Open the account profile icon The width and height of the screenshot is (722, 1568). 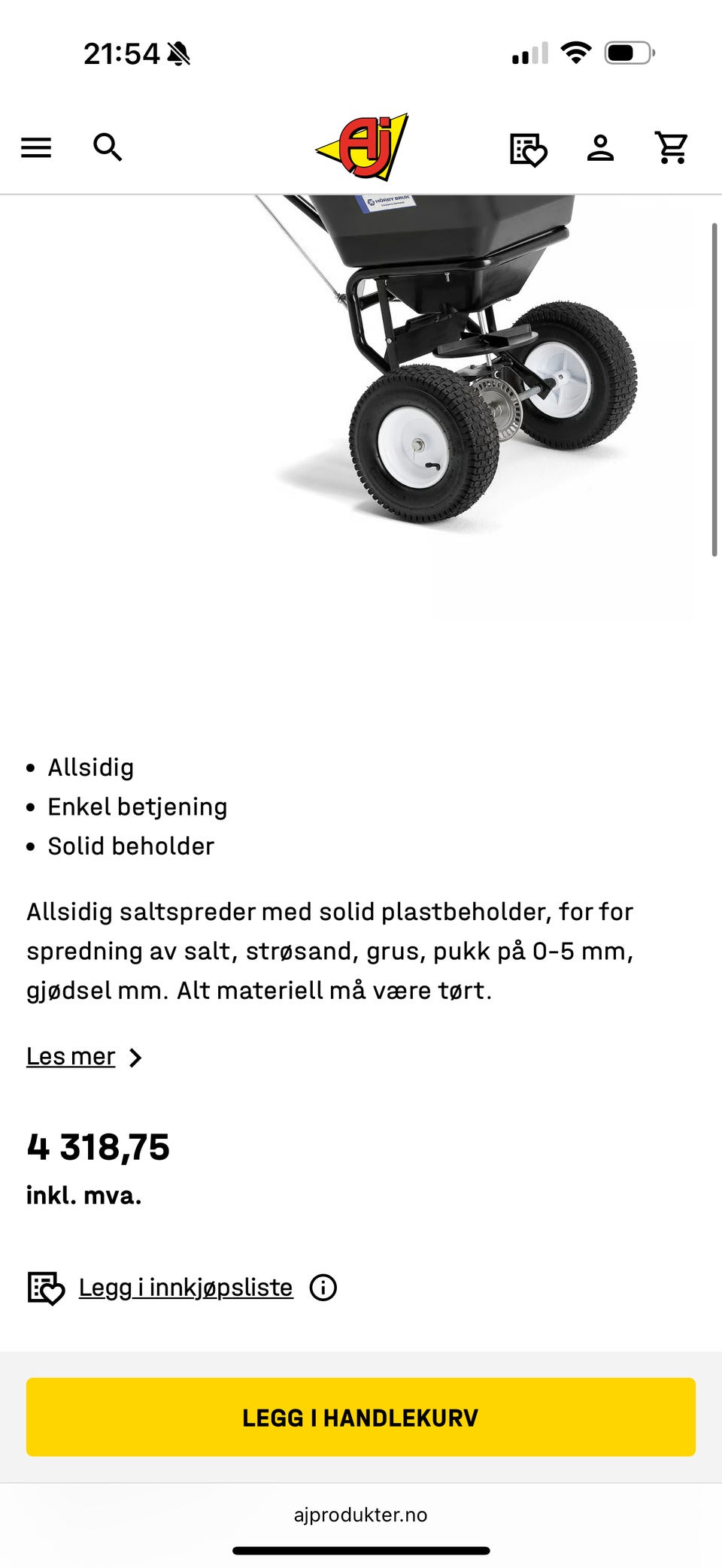[601, 148]
